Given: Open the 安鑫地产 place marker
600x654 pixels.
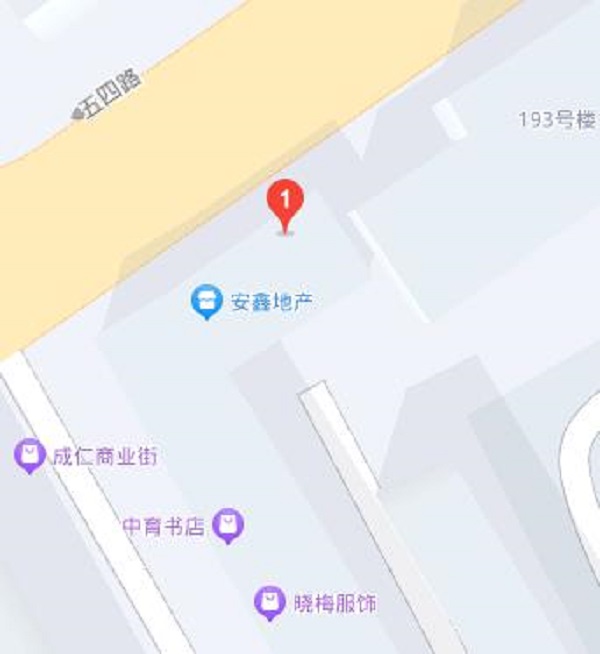Looking at the screenshot, I should click(x=207, y=301).
